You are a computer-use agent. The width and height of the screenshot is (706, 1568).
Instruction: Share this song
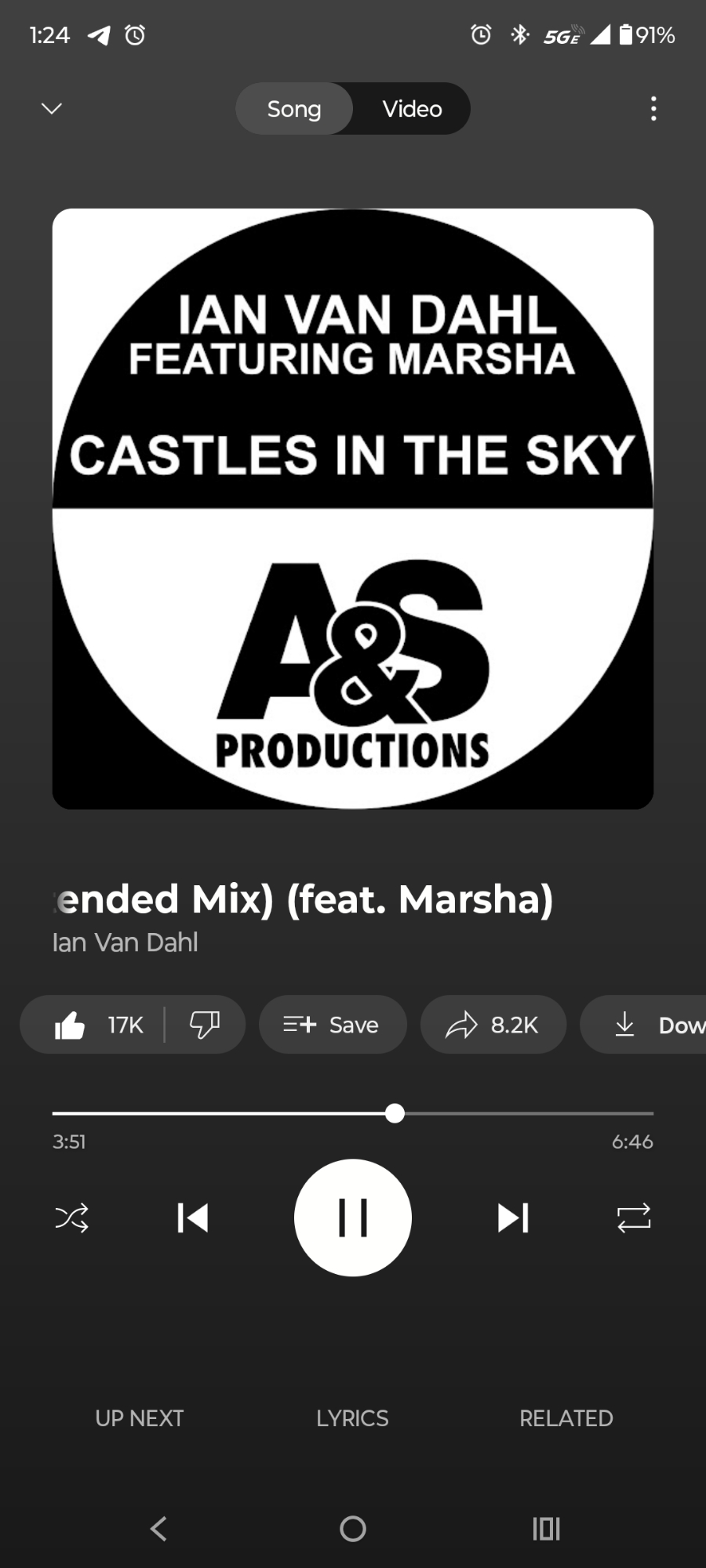(493, 1025)
